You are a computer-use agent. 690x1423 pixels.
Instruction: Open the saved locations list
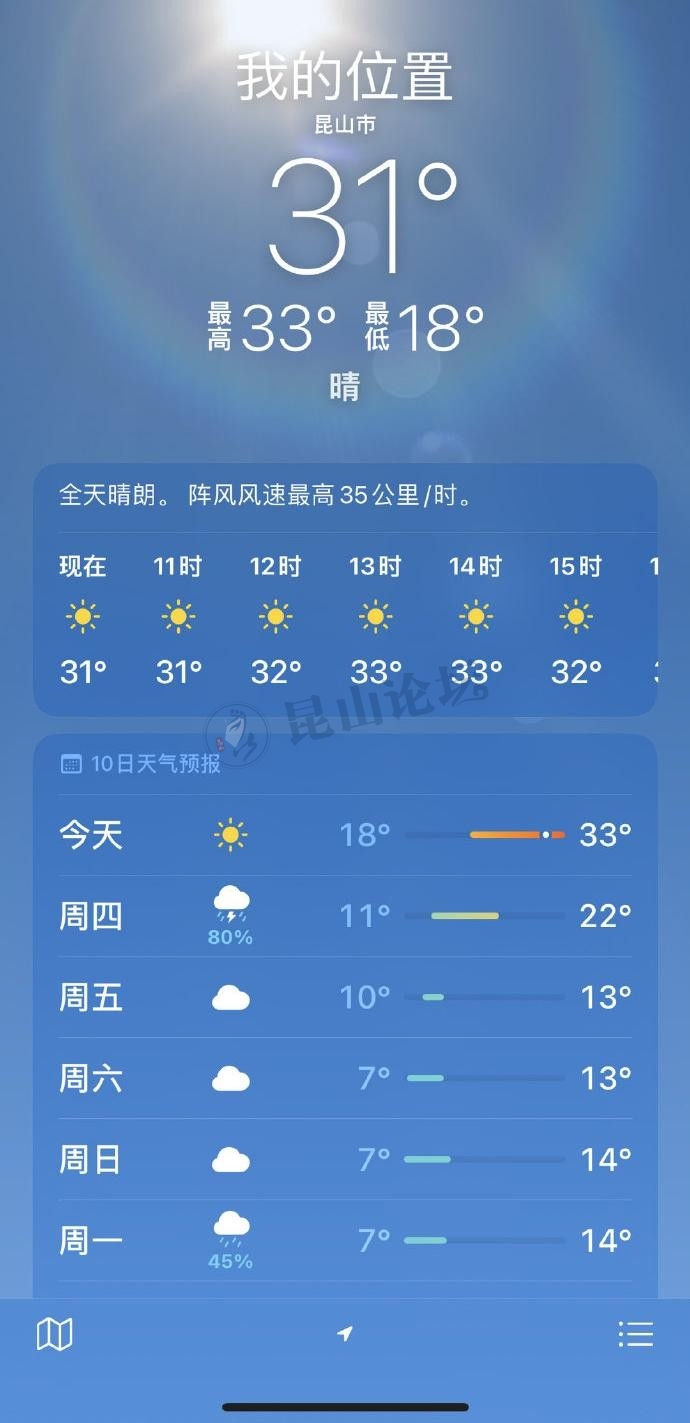(x=635, y=1334)
